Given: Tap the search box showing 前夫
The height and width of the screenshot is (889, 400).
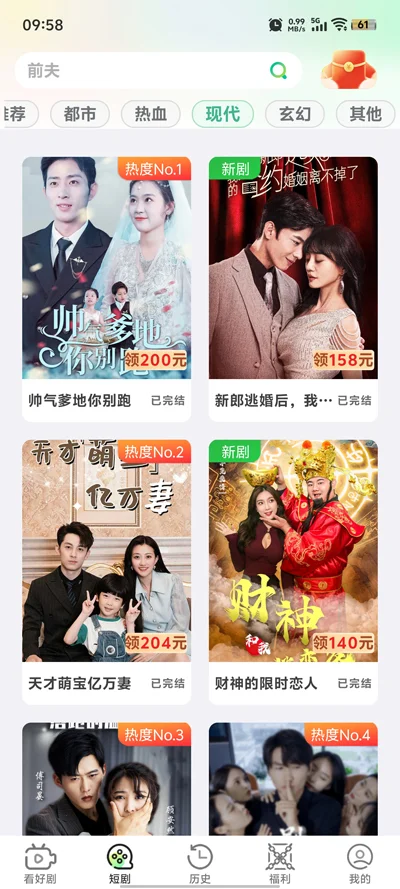Looking at the screenshot, I should point(158,71).
